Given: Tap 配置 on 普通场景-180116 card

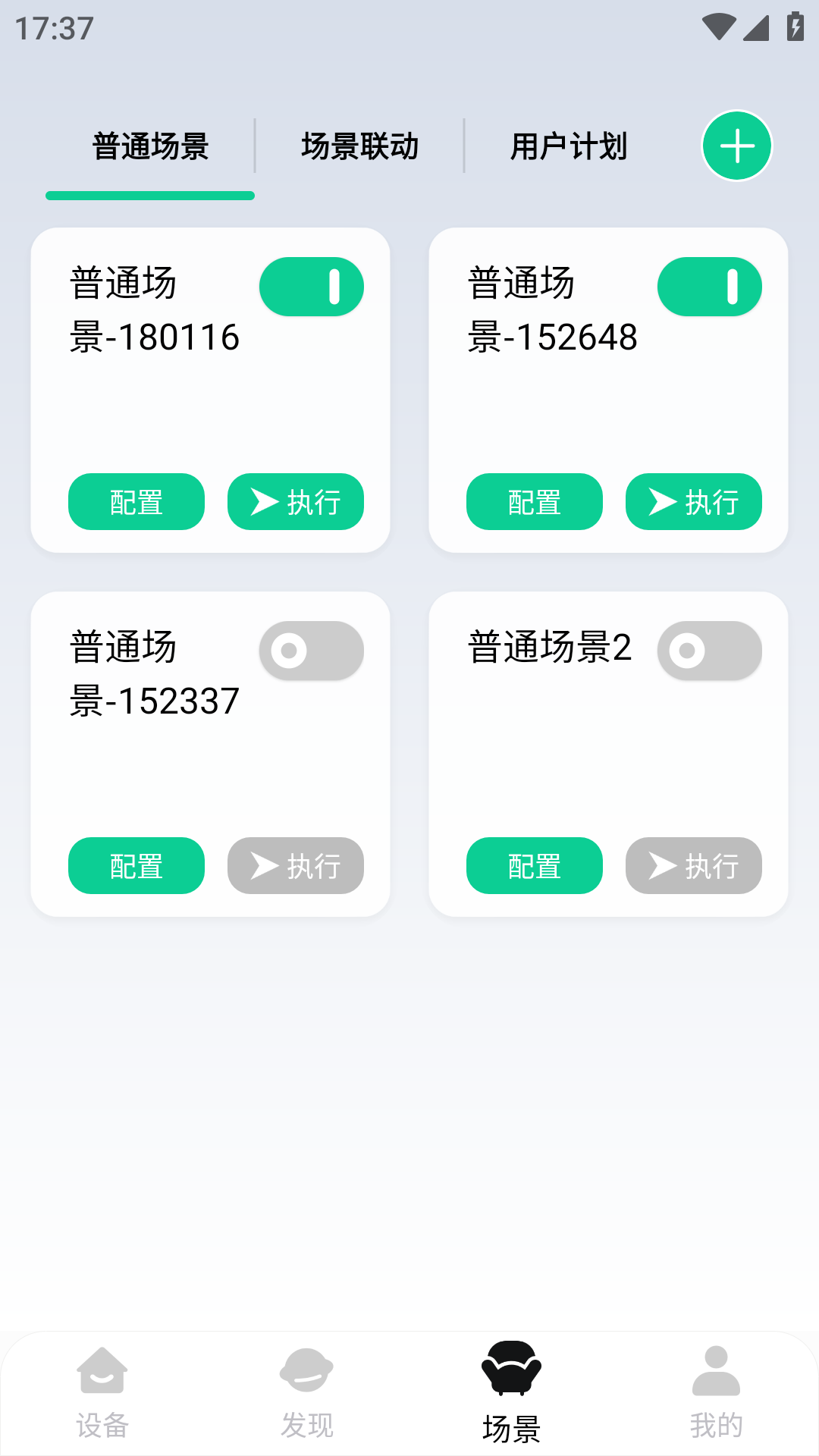Looking at the screenshot, I should tap(136, 501).
